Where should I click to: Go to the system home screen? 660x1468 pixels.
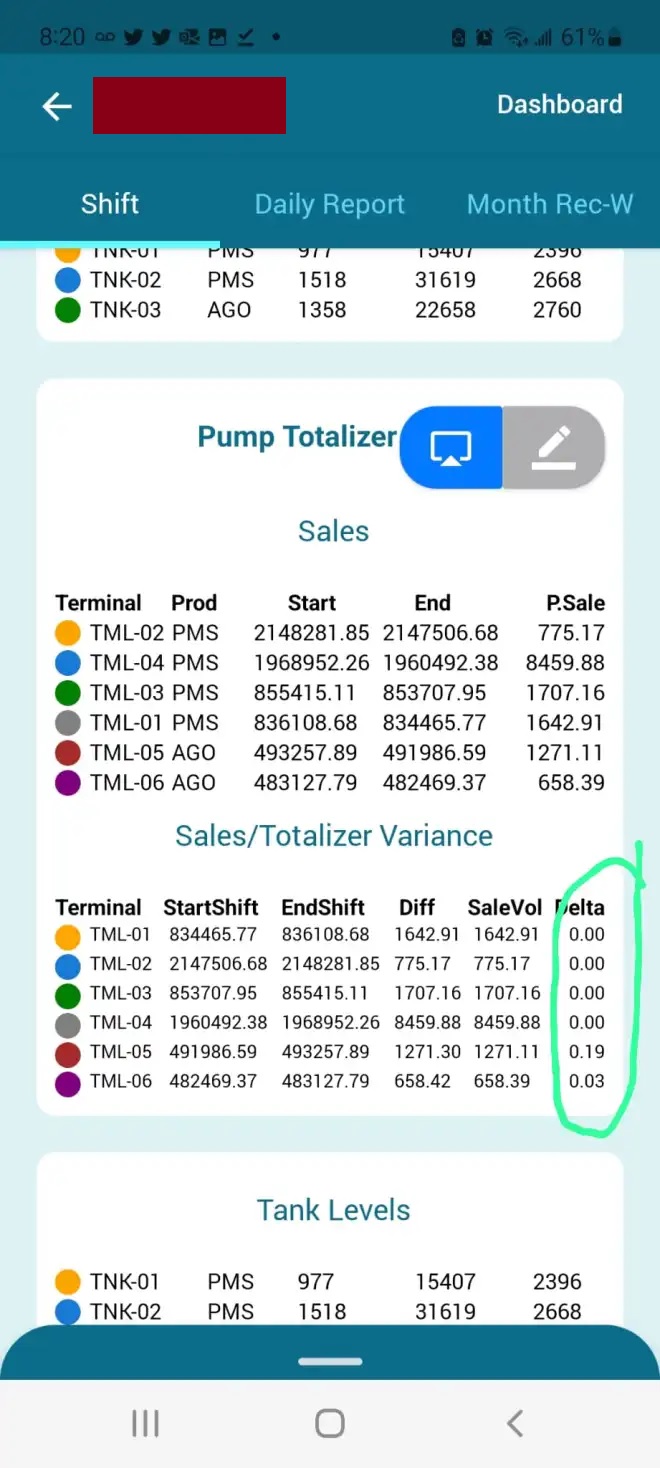tap(330, 1423)
